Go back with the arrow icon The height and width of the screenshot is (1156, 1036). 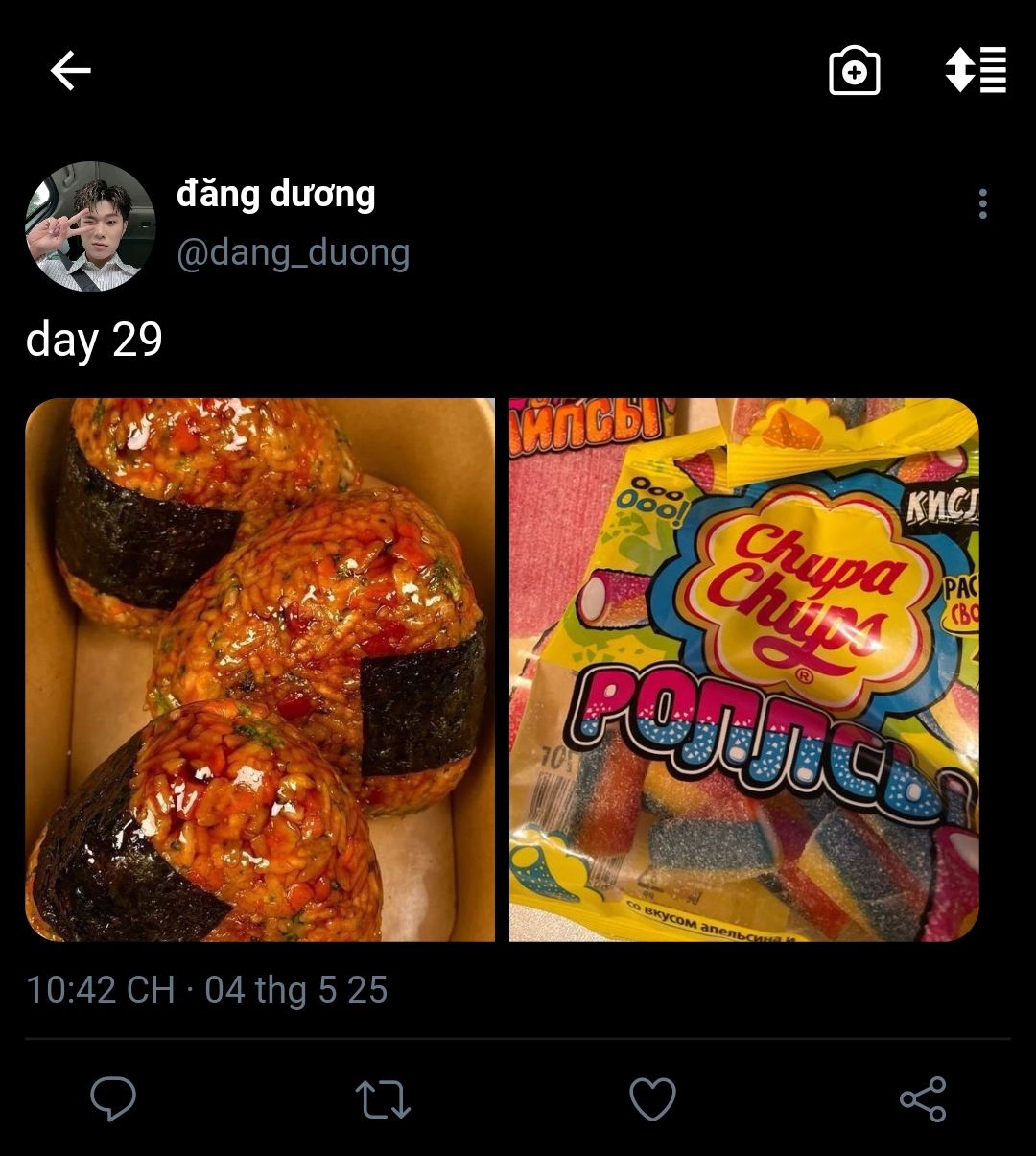coord(70,71)
